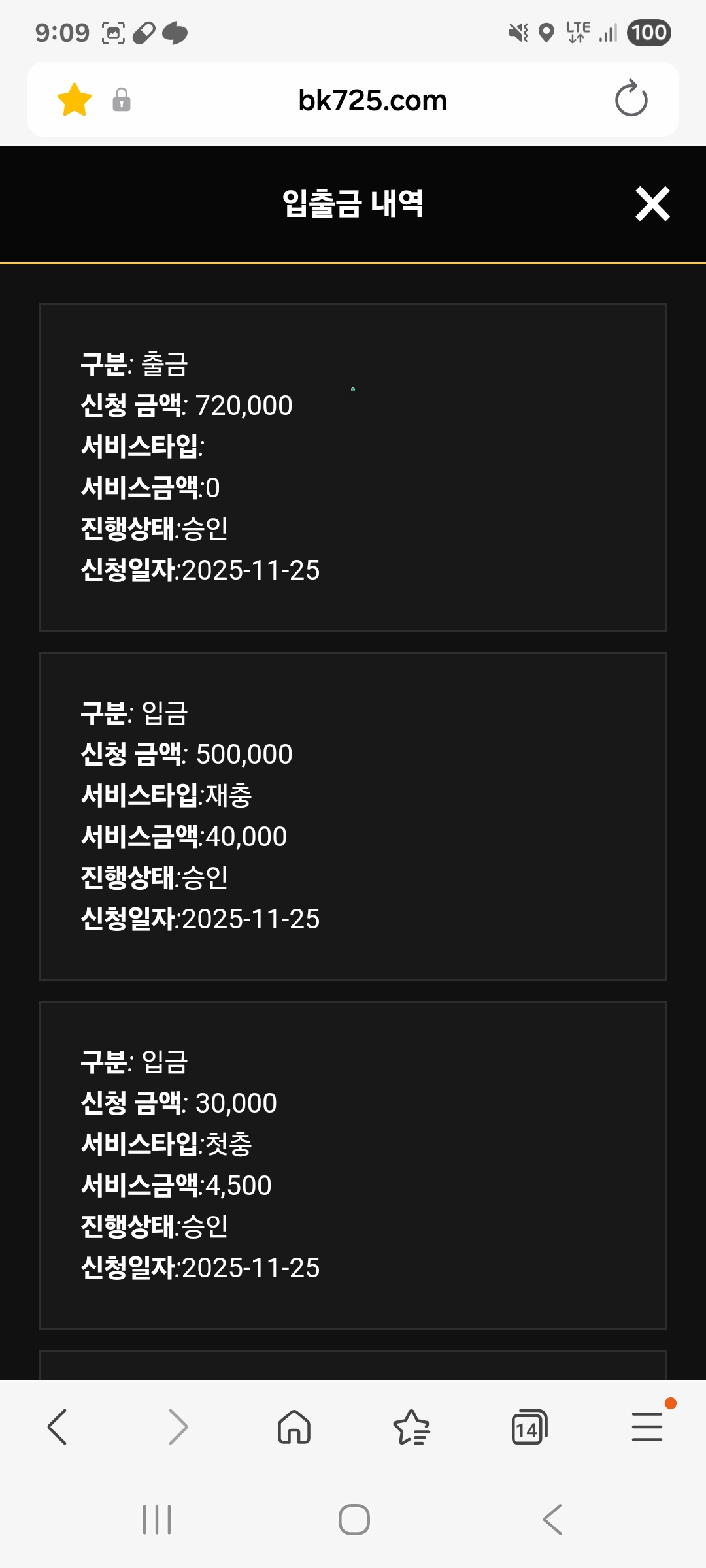Go back to previous browser page
The height and width of the screenshot is (1568, 706).
58,1427
